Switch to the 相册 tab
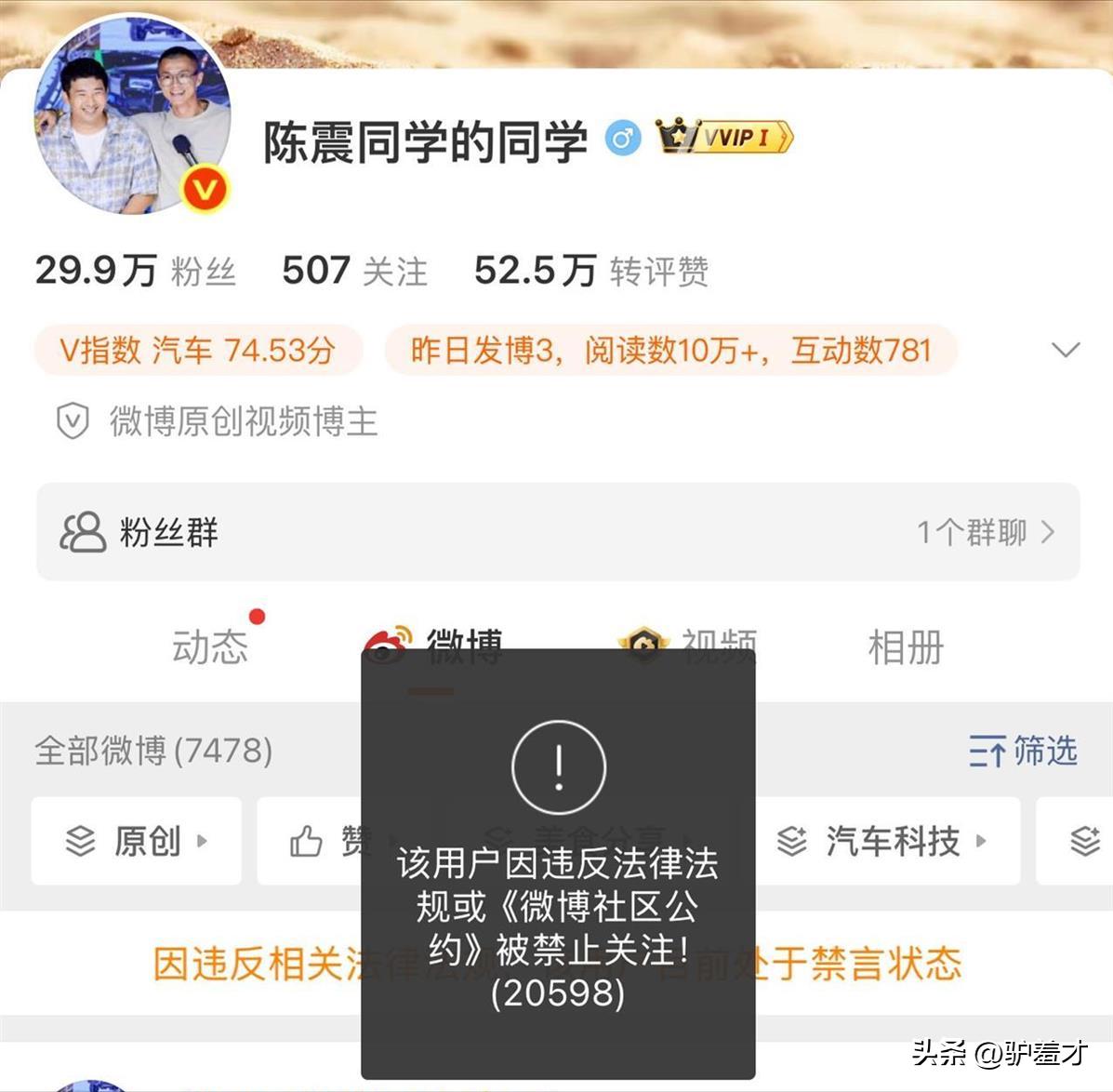The width and height of the screenshot is (1113, 1092). (x=905, y=646)
